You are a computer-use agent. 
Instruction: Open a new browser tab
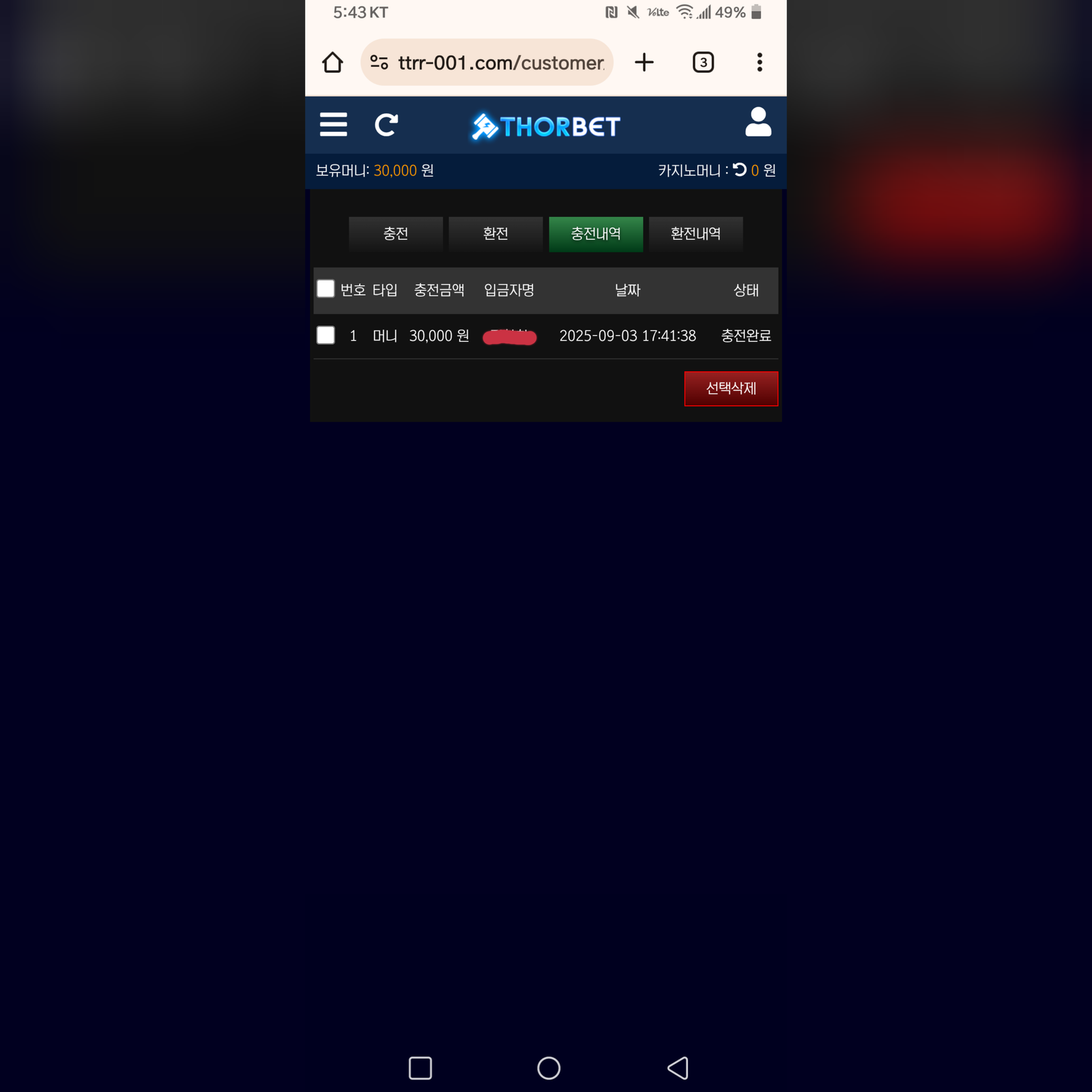[x=644, y=63]
